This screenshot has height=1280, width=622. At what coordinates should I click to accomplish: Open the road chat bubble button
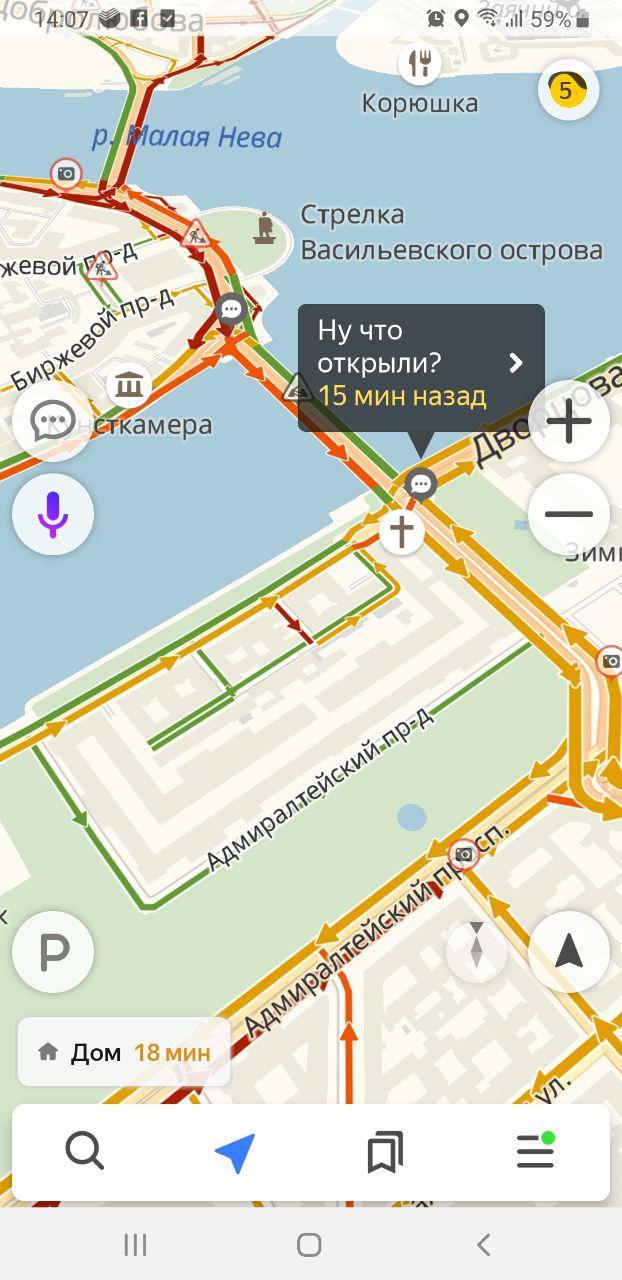click(x=53, y=421)
